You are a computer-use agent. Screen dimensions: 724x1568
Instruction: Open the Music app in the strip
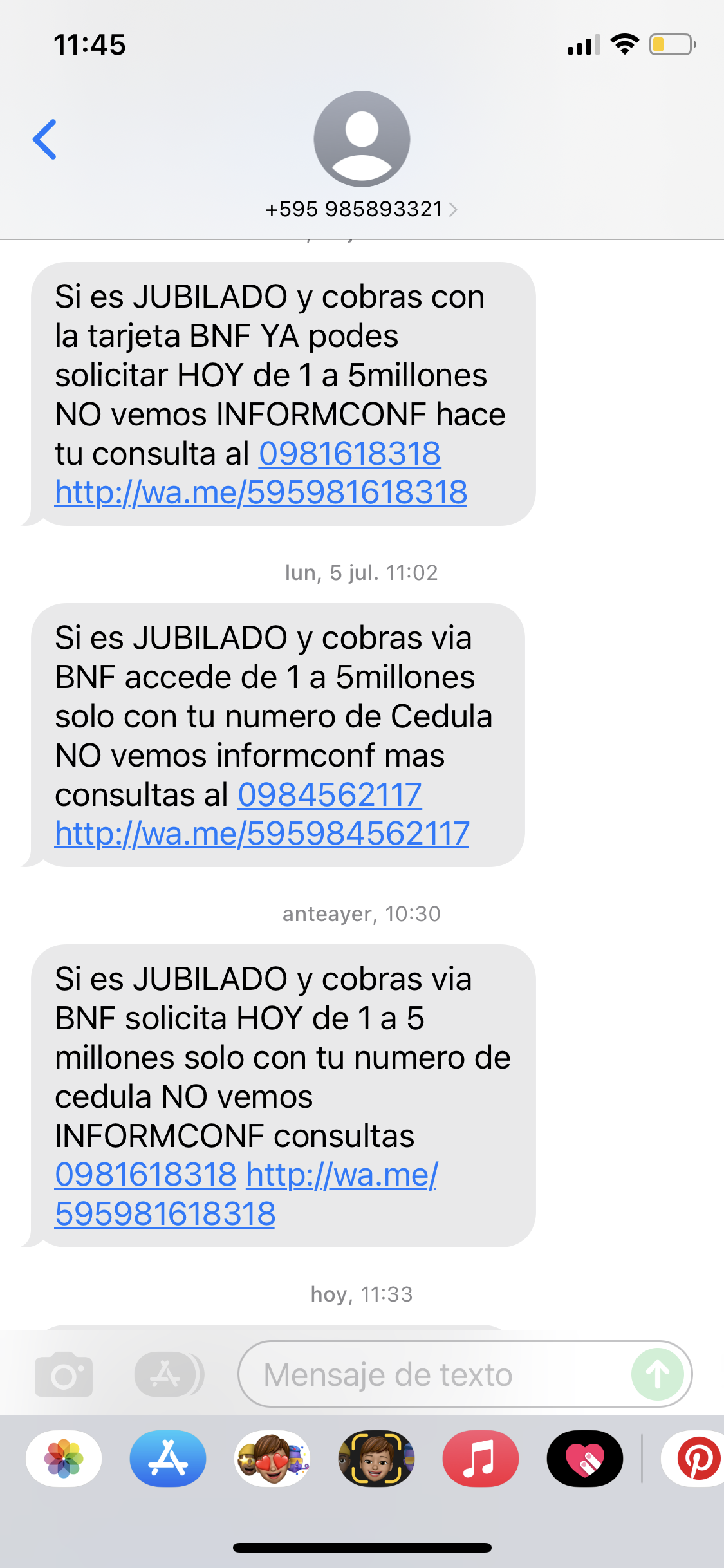(480, 1458)
